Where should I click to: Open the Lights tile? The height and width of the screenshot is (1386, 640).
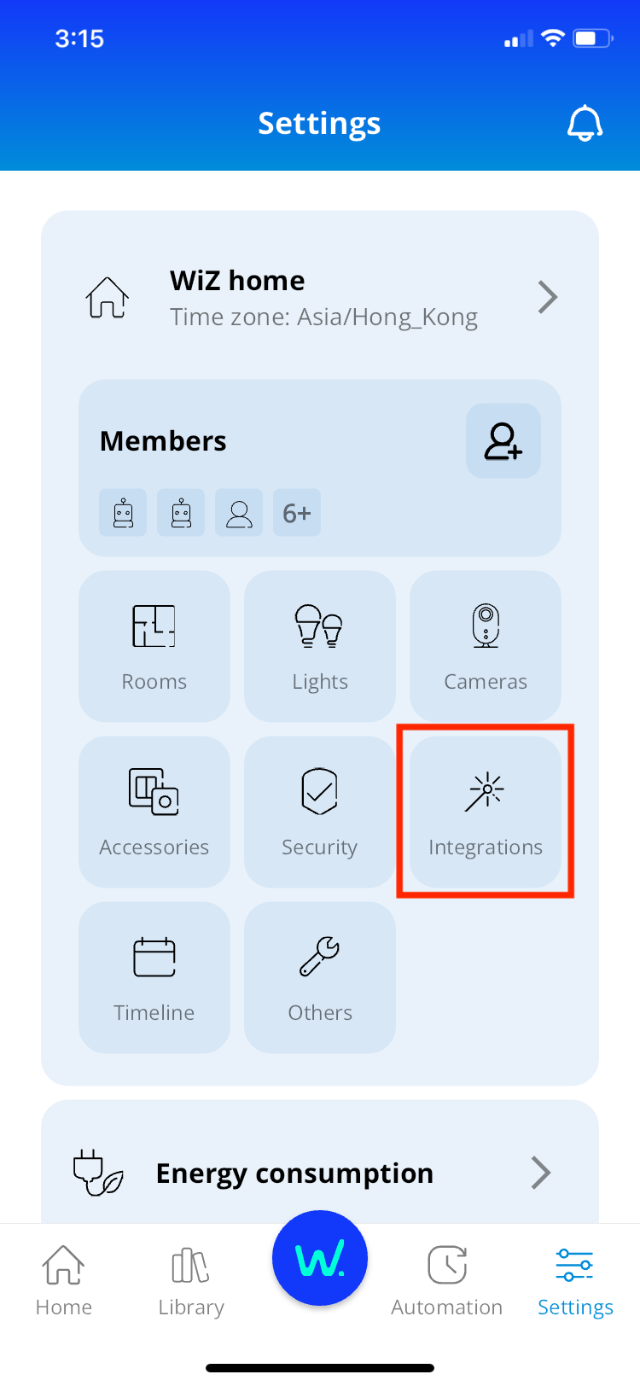click(x=320, y=646)
